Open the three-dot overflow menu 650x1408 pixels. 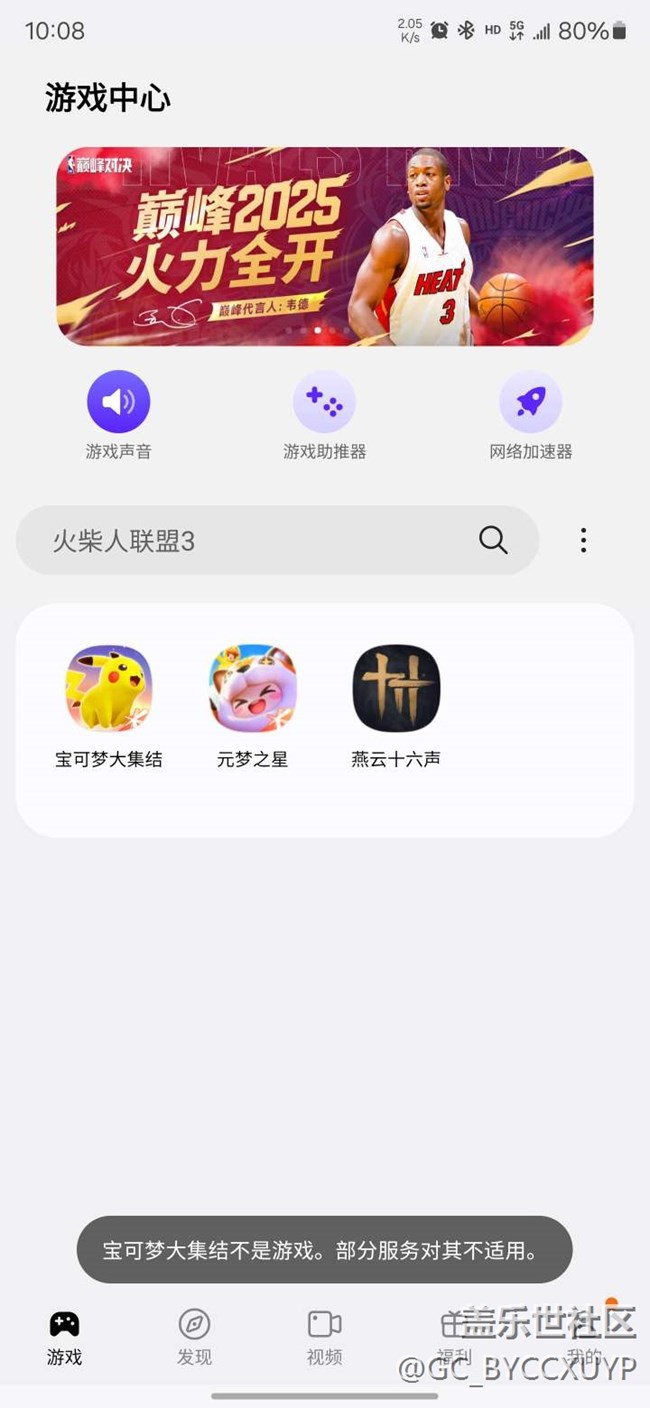tap(583, 540)
